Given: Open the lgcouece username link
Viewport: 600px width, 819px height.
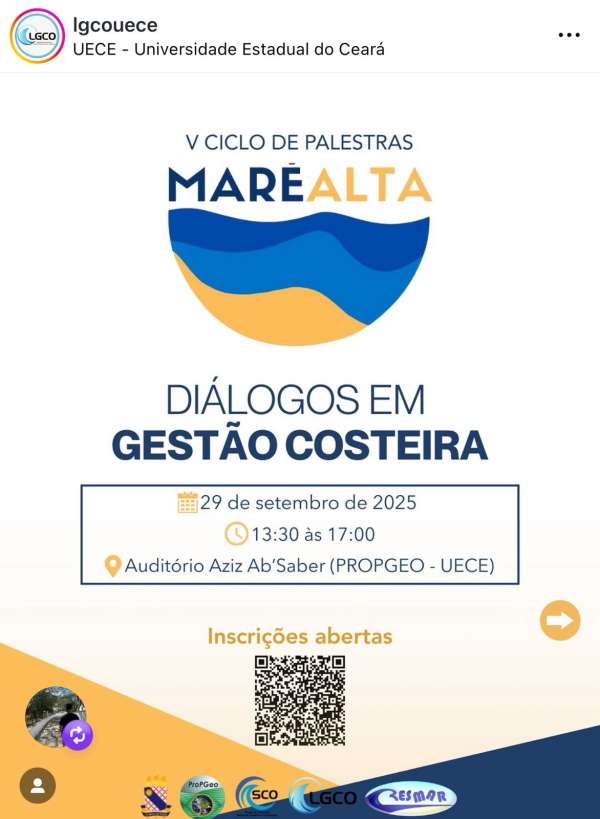Looking at the screenshot, I should pos(115,25).
